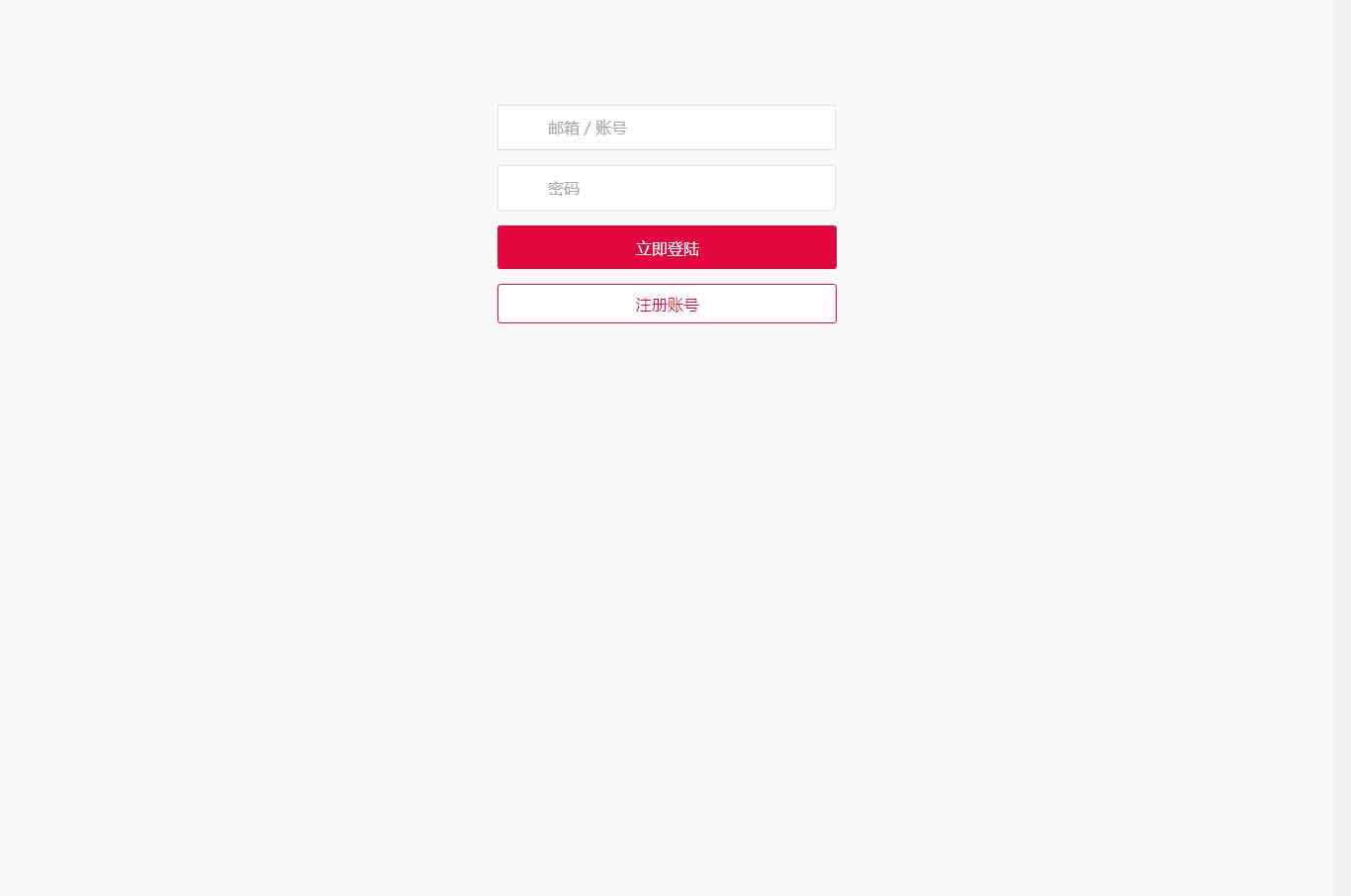1351x896 pixels.
Task: Tap the 邮箱 / 账号 input field
Action: pos(667,128)
